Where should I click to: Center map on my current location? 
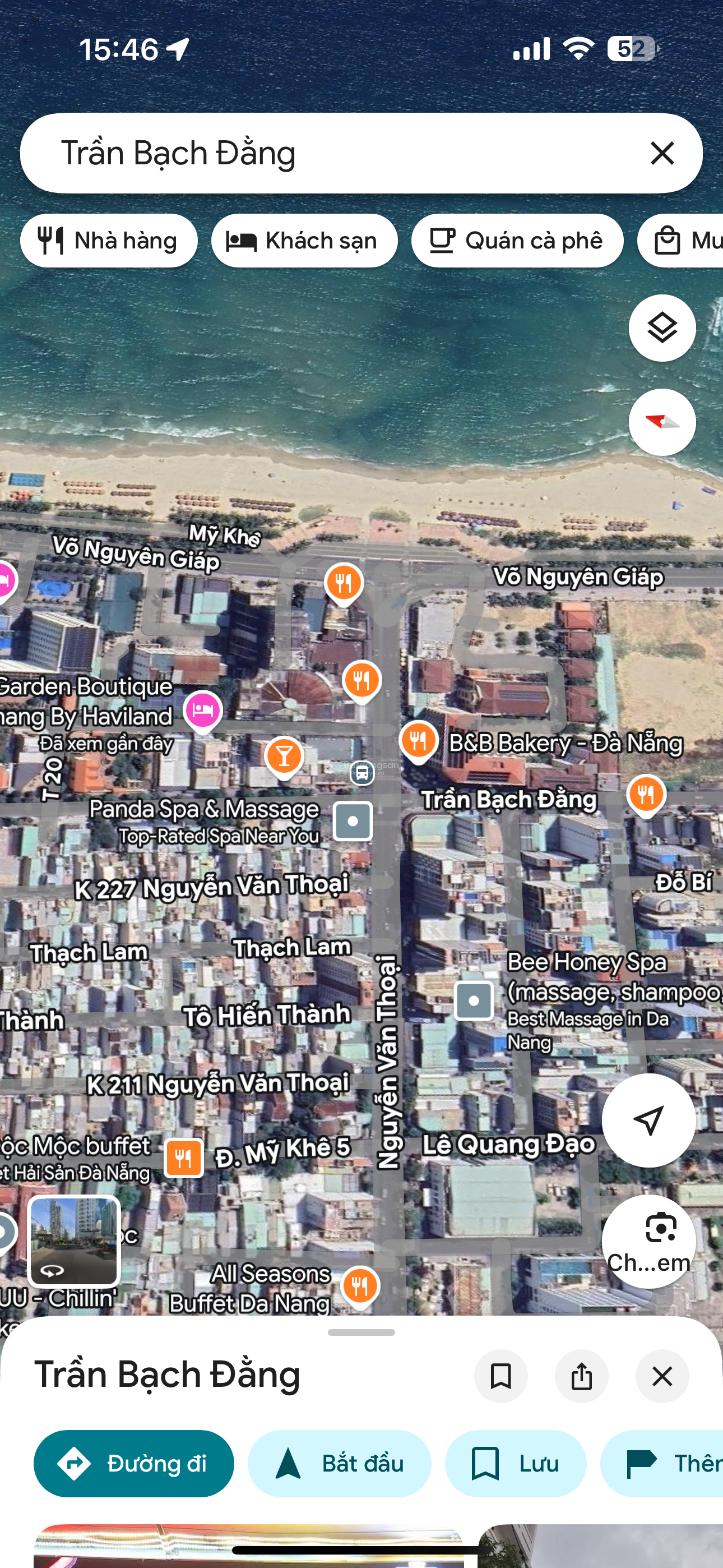tap(648, 1119)
